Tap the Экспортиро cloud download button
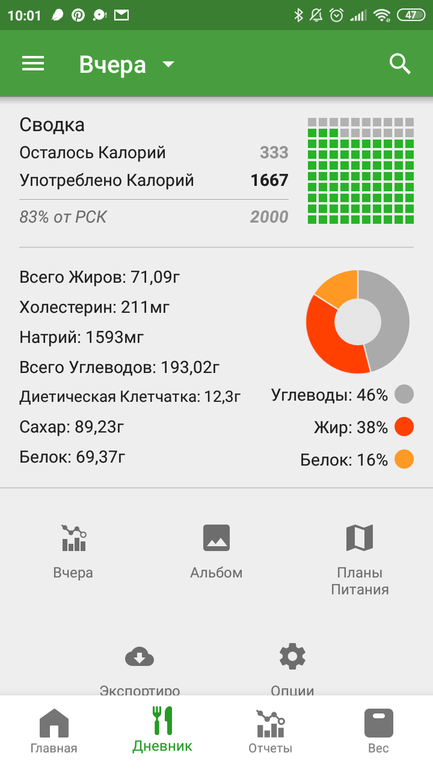 139,671
